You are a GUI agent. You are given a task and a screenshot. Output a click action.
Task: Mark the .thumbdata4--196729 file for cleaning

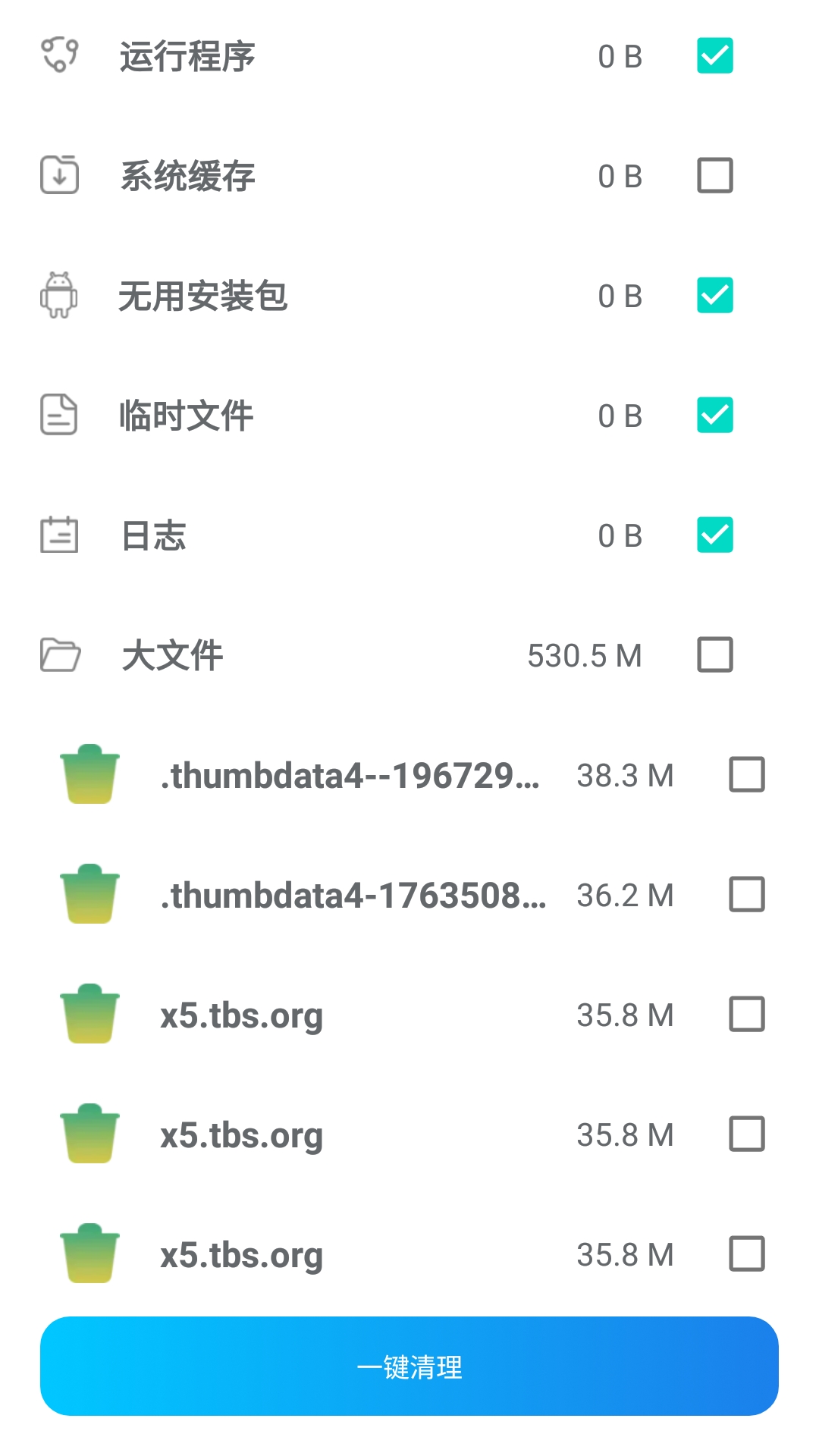point(746,775)
